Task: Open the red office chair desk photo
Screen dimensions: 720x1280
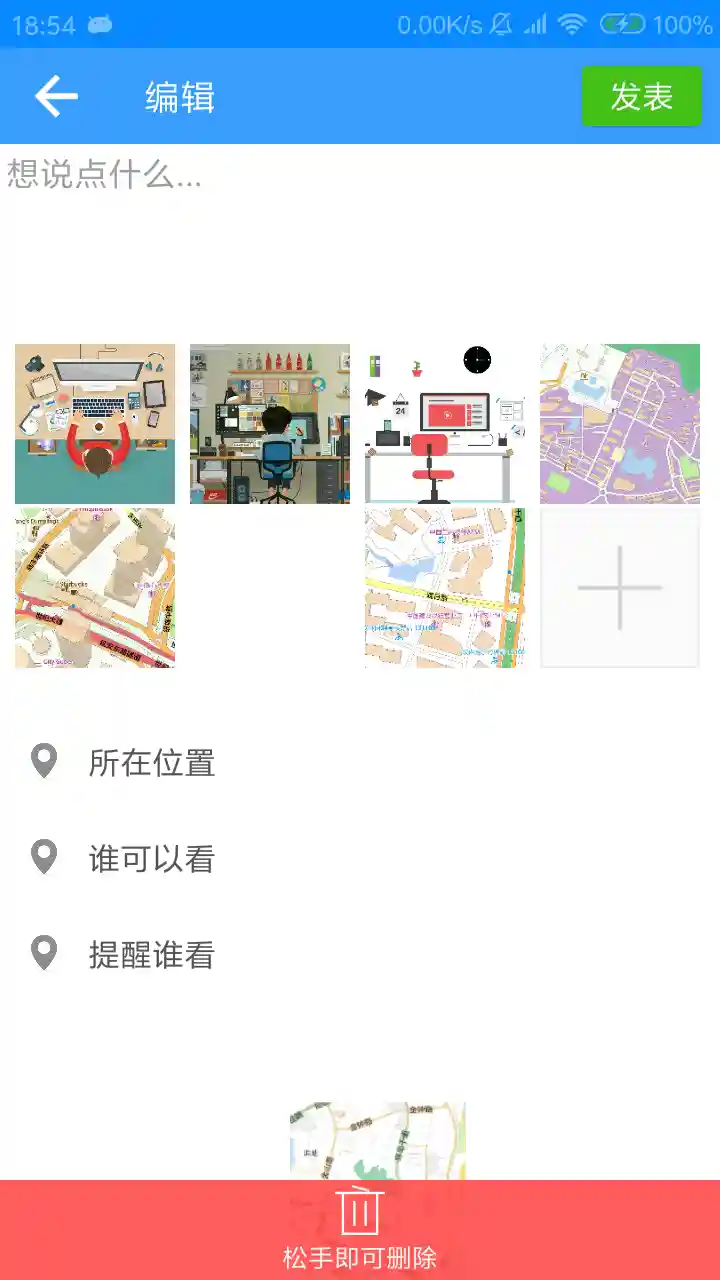Action: pyautogui.click(x=445, y=424)
